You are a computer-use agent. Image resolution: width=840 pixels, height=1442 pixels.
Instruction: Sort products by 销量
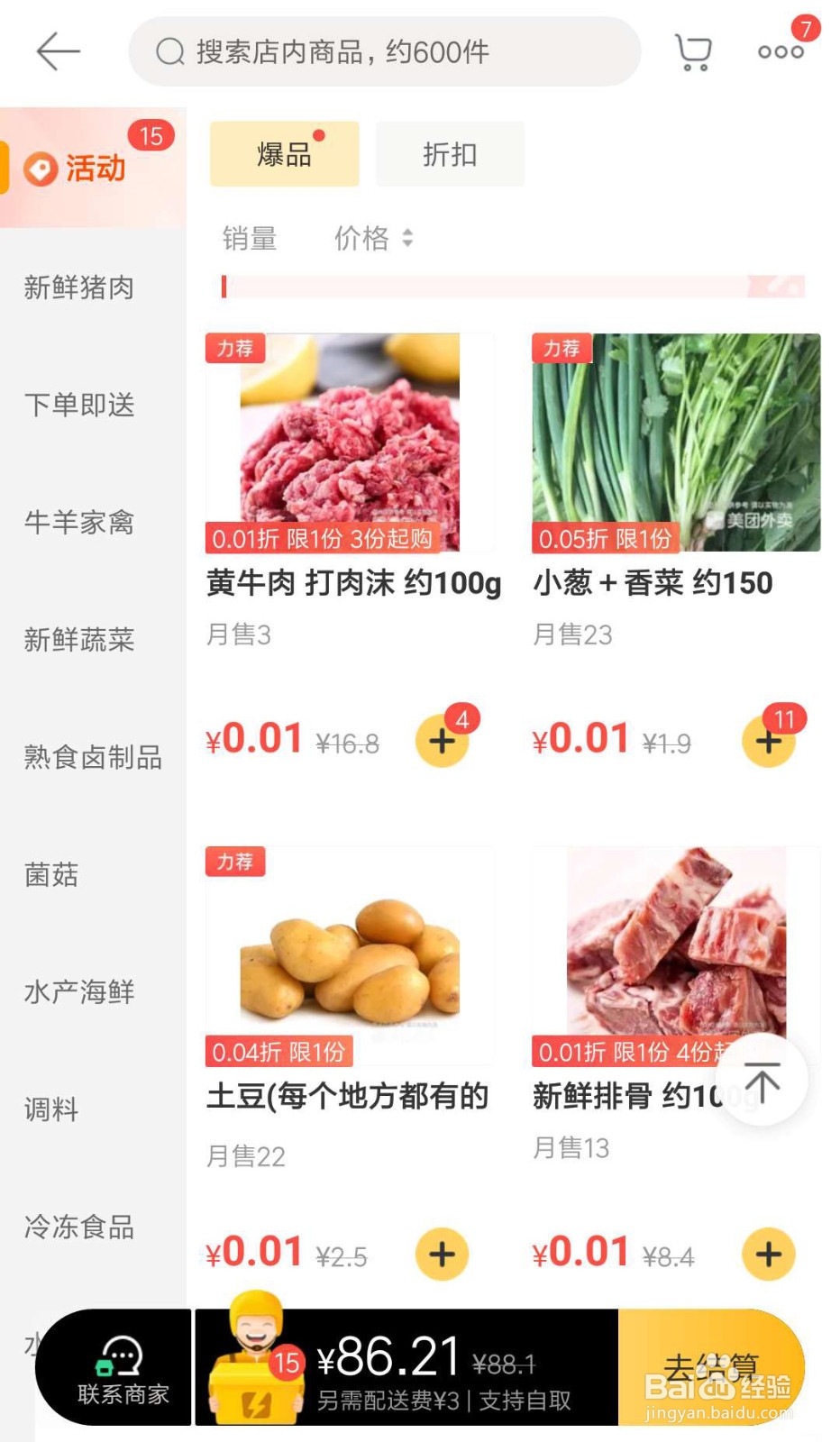pos(250,238)
